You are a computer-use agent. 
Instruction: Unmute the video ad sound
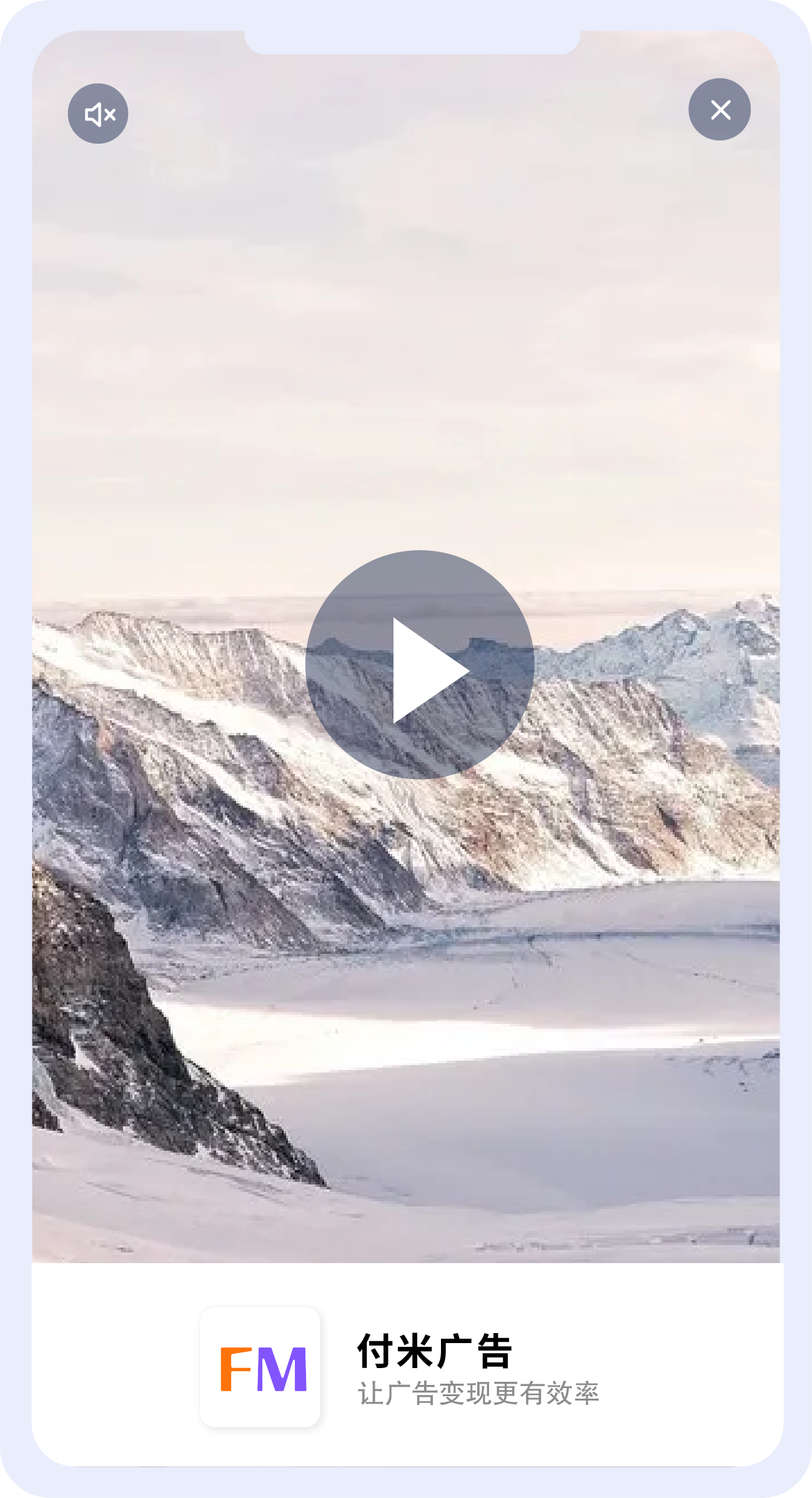(98, 114)
